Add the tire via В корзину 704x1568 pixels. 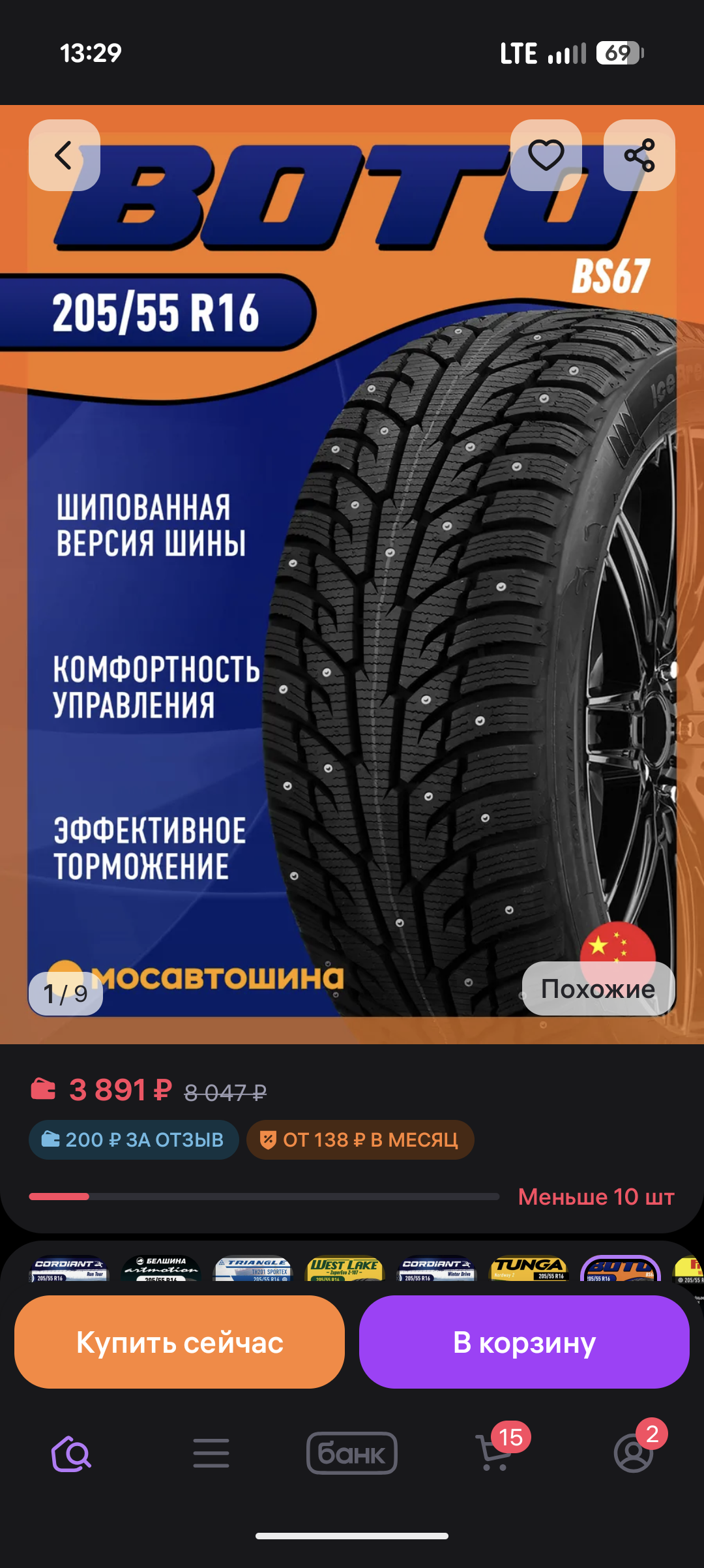(524, 1342)
